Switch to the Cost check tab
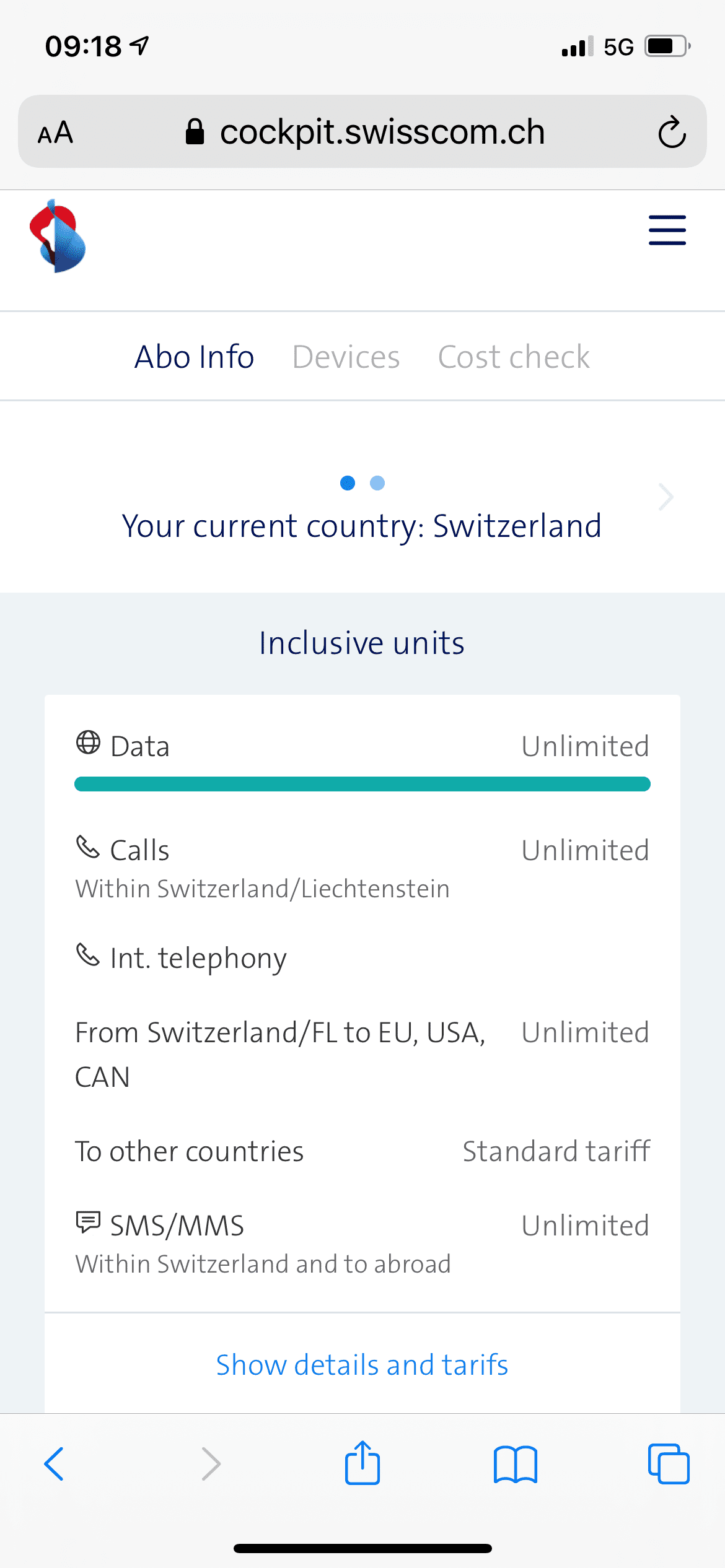725x1568 pixels. (513, 355)
